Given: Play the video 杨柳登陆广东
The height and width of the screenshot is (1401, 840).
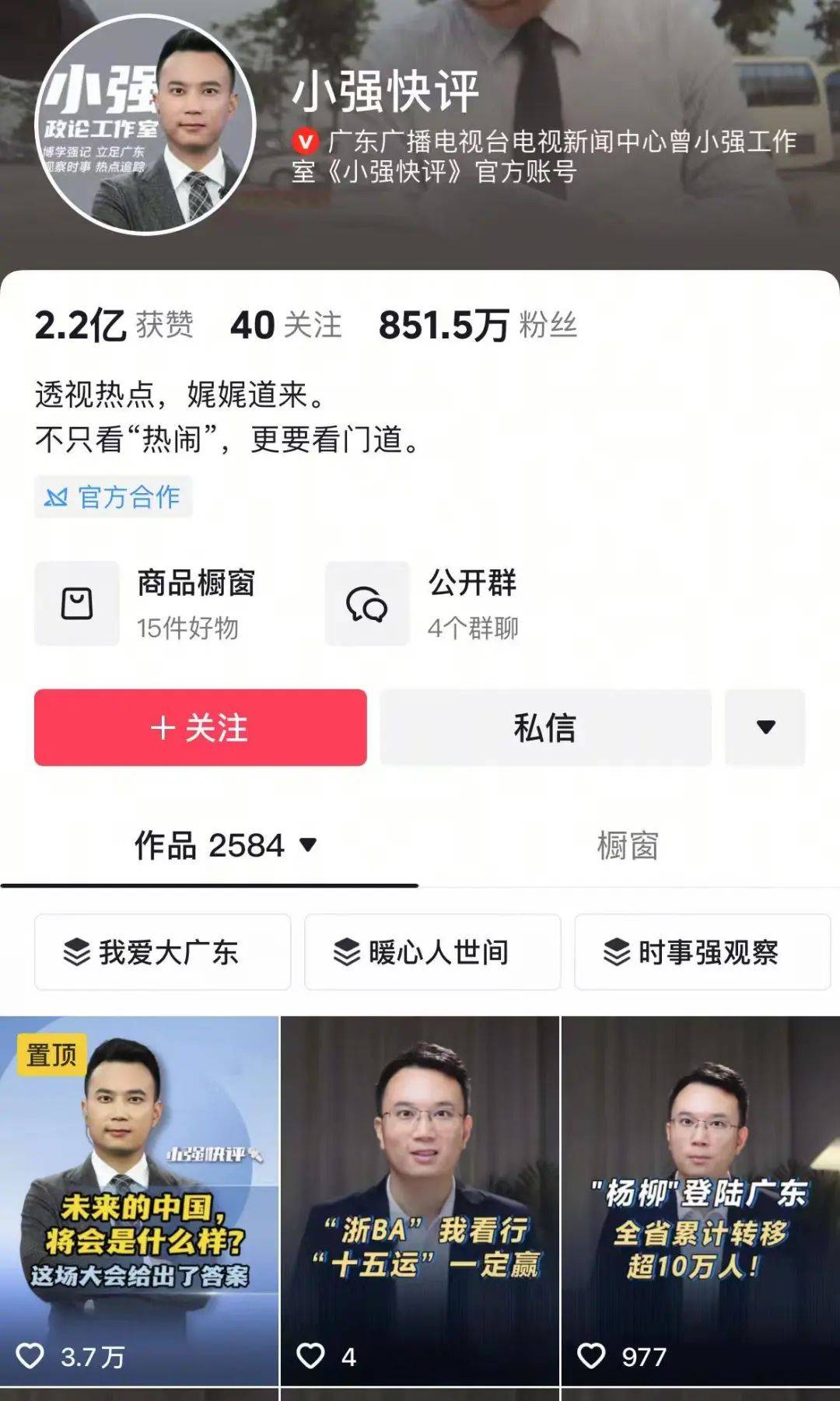Looking at the screenshot, I should (700, 1200).
